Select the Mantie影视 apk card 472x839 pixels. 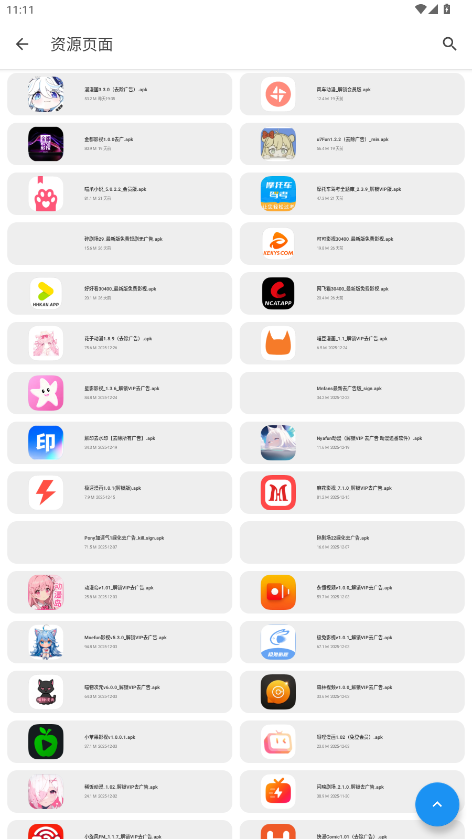click(120, 642)
